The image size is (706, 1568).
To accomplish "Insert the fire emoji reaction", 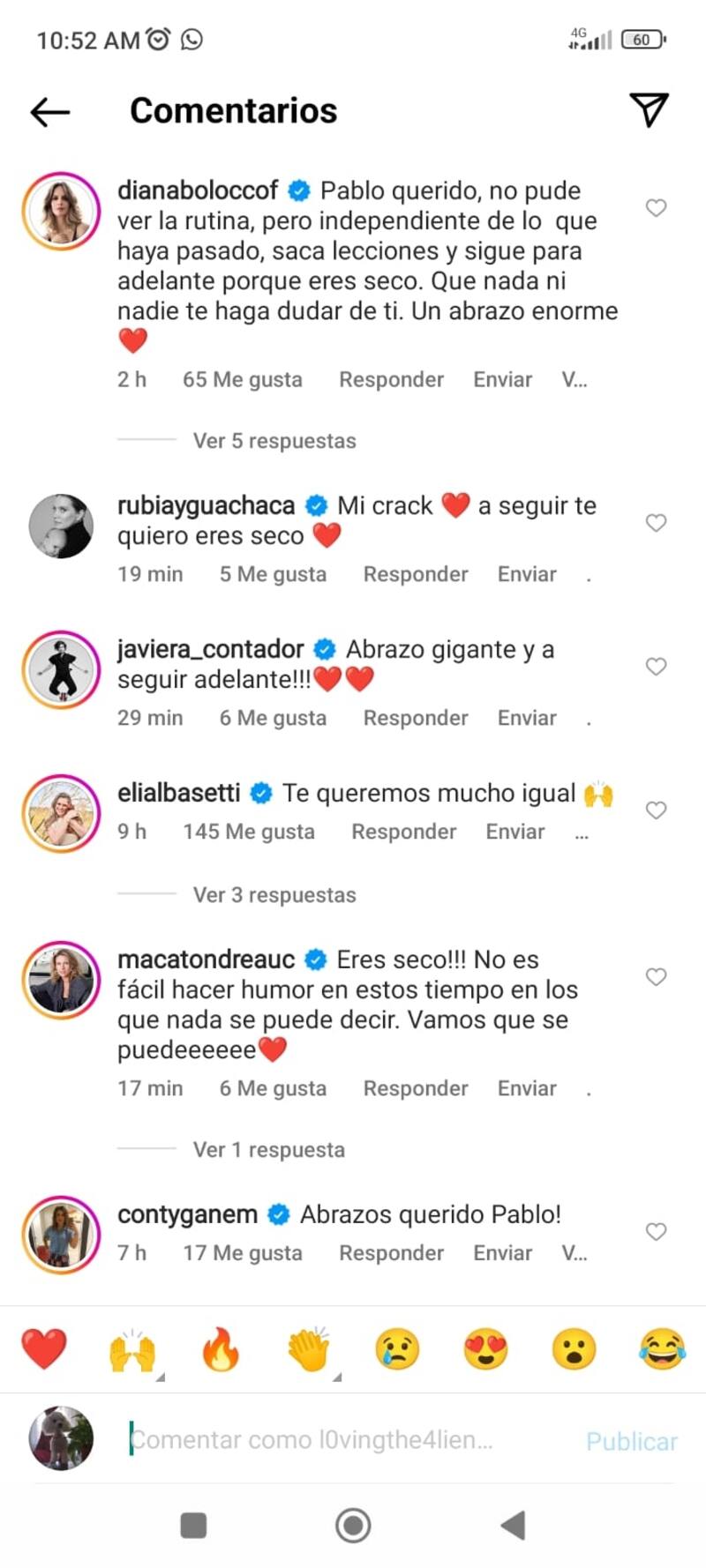I will [221, 1350].
